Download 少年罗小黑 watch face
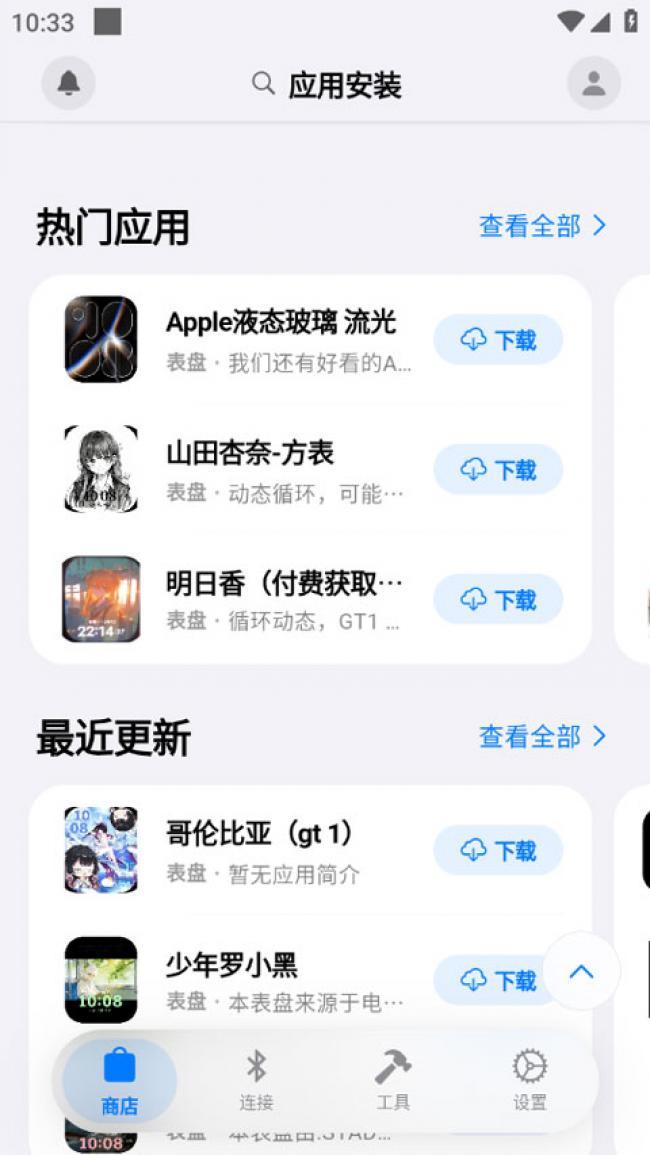The width and height of the screenshot is (650, 1155). pos(490,981)
